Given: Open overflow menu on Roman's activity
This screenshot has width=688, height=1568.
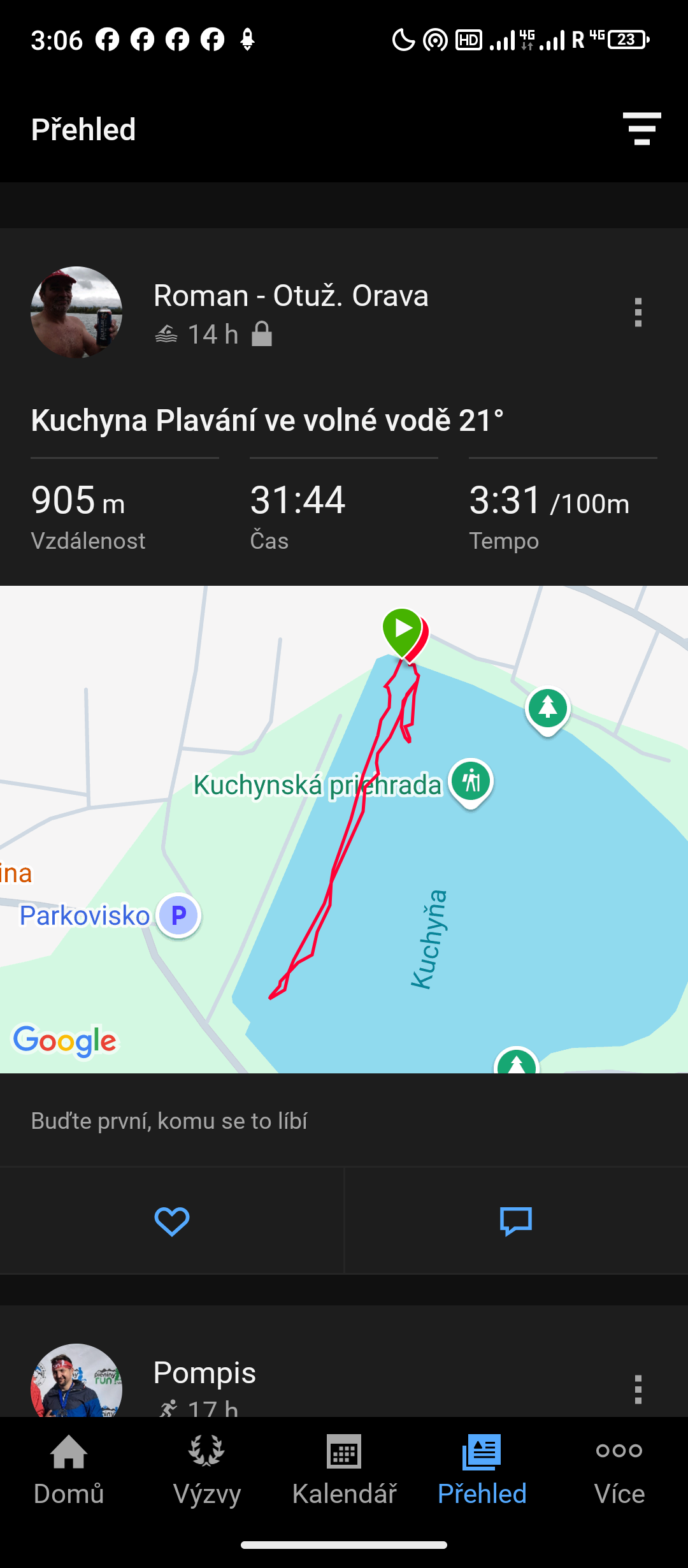Looking at the screenshot, I should click(x=638, y=312).
